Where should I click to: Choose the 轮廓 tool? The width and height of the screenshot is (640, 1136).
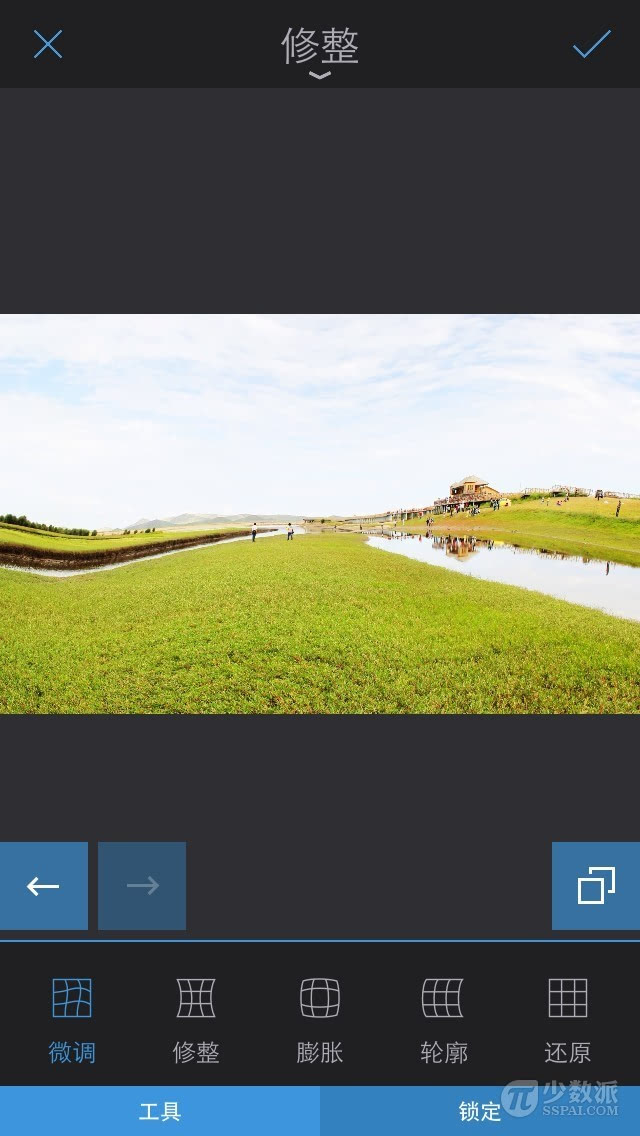click(x=443, y=1020)
